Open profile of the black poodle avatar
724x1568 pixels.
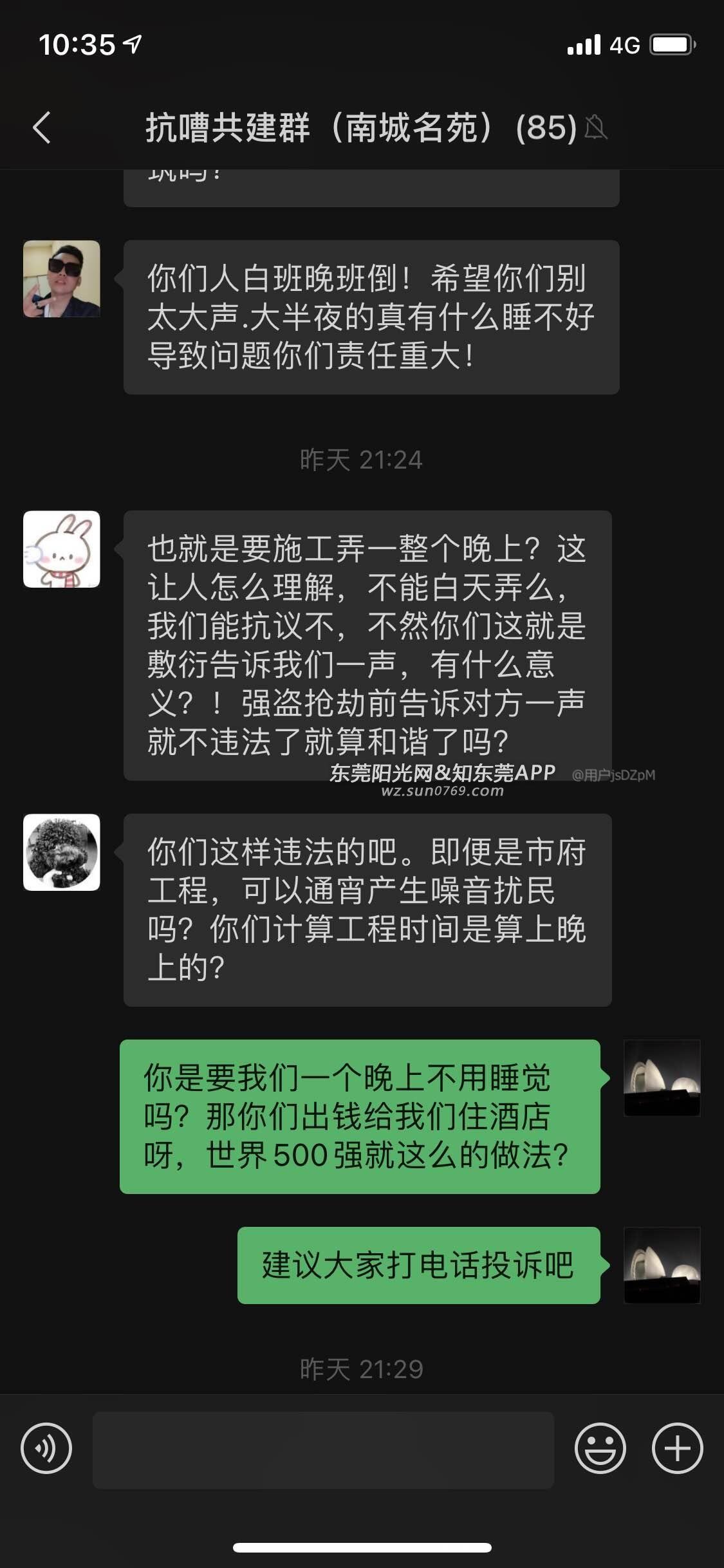[x=62, y=852]
